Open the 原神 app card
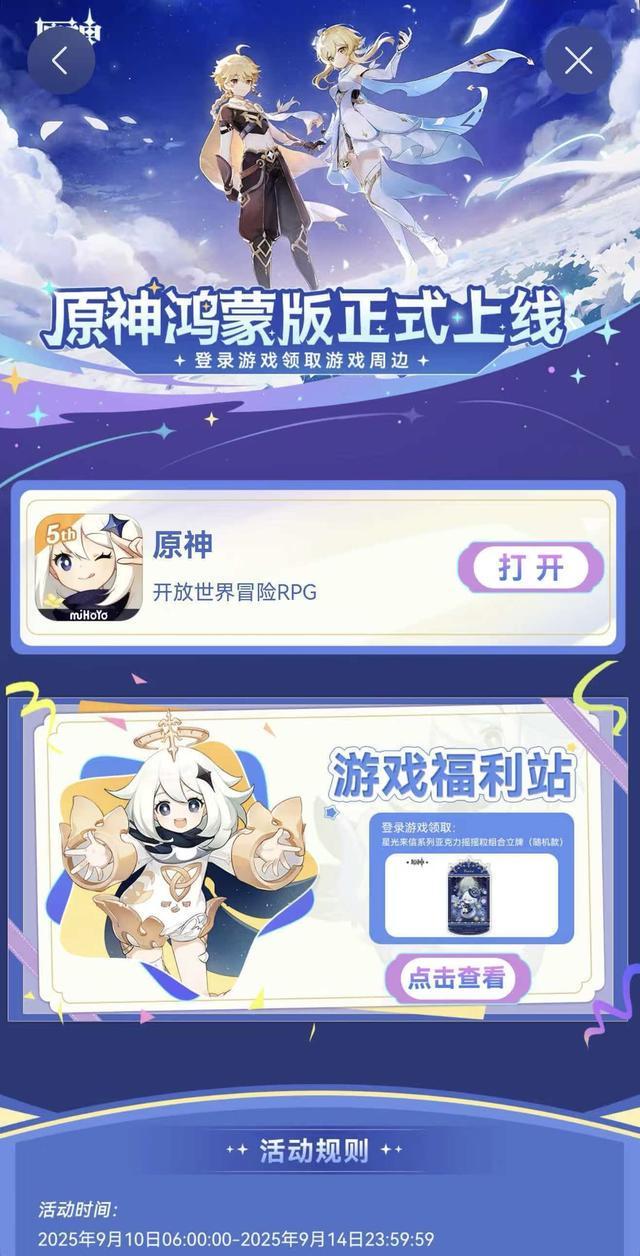Viewport: 640px width, 1256px height. click(x=250, y=568)
